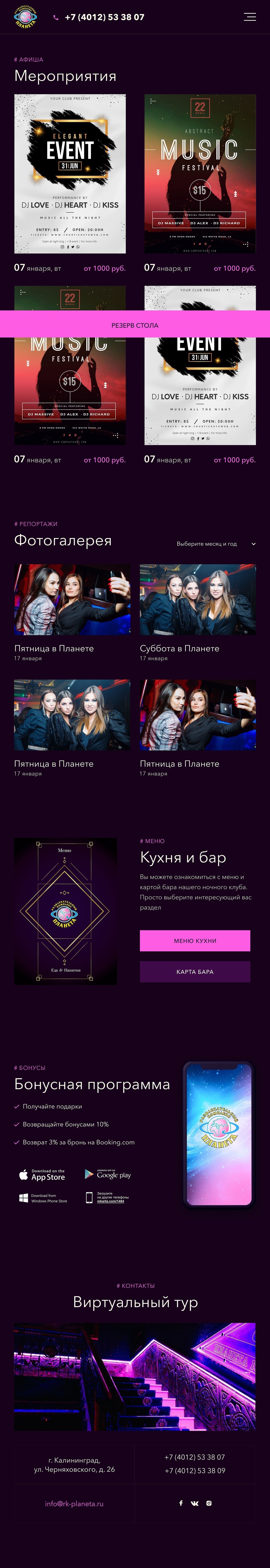Open МЕНЮ КУХНИ
The image size is (270, 1568).
point(195,940)
